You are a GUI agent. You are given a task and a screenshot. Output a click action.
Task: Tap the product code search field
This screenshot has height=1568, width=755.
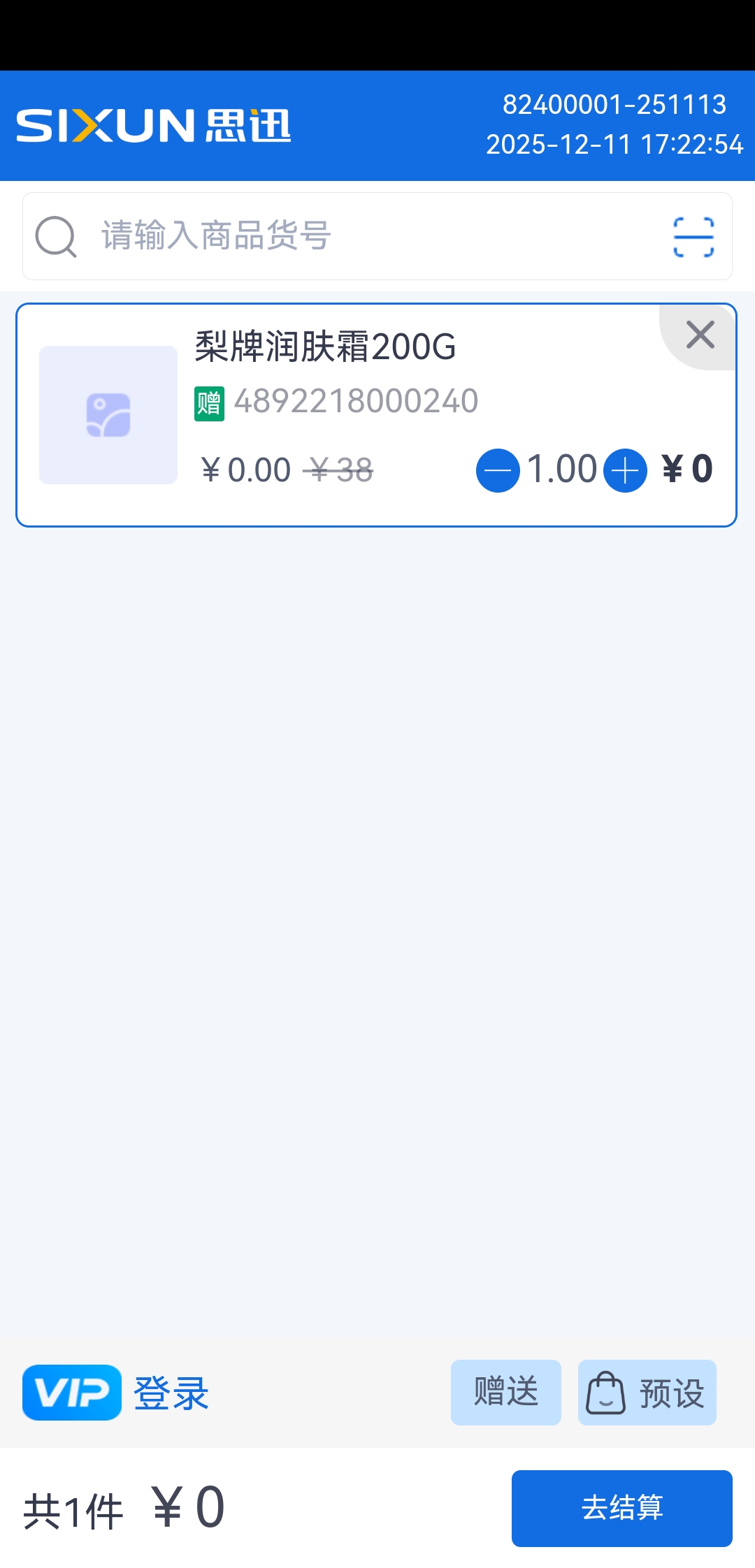click(350, 236)
